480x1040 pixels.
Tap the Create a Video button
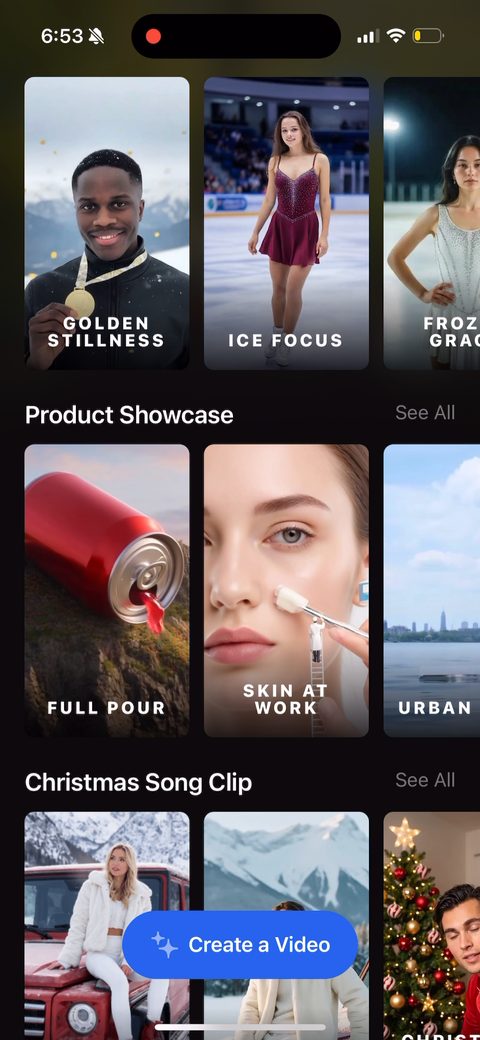tap(240, 944)
